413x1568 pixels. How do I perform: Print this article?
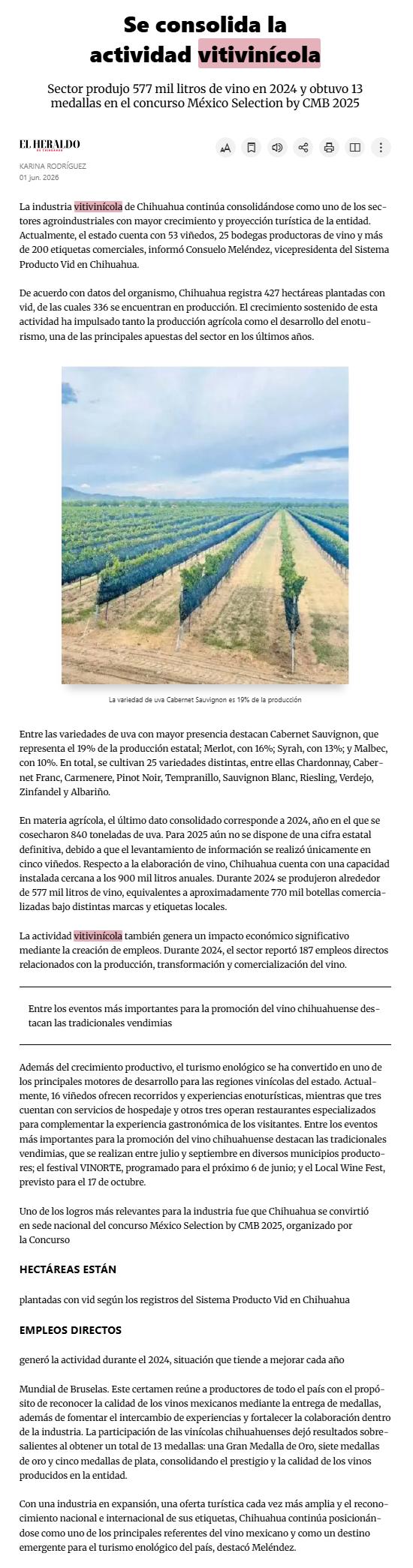329,148
